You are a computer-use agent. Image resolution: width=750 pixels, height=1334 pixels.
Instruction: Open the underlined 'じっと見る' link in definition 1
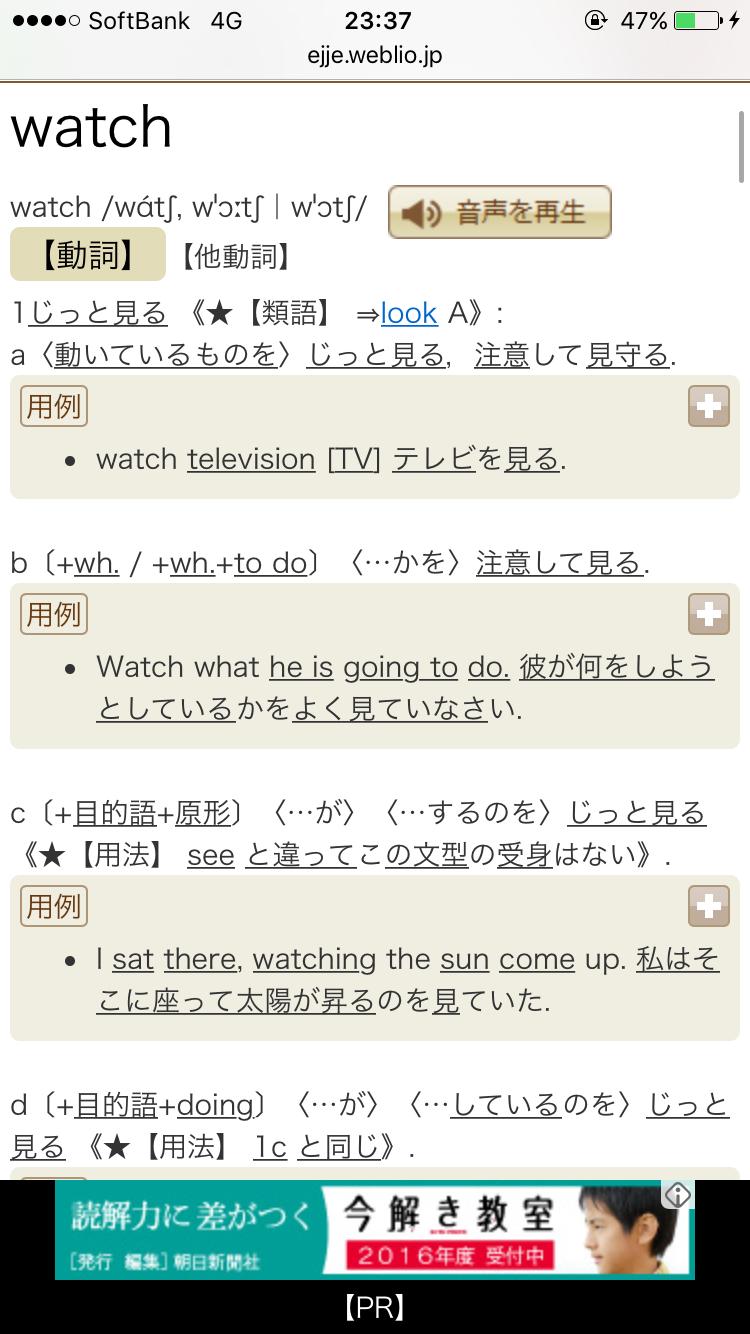[x=98, y=313]
